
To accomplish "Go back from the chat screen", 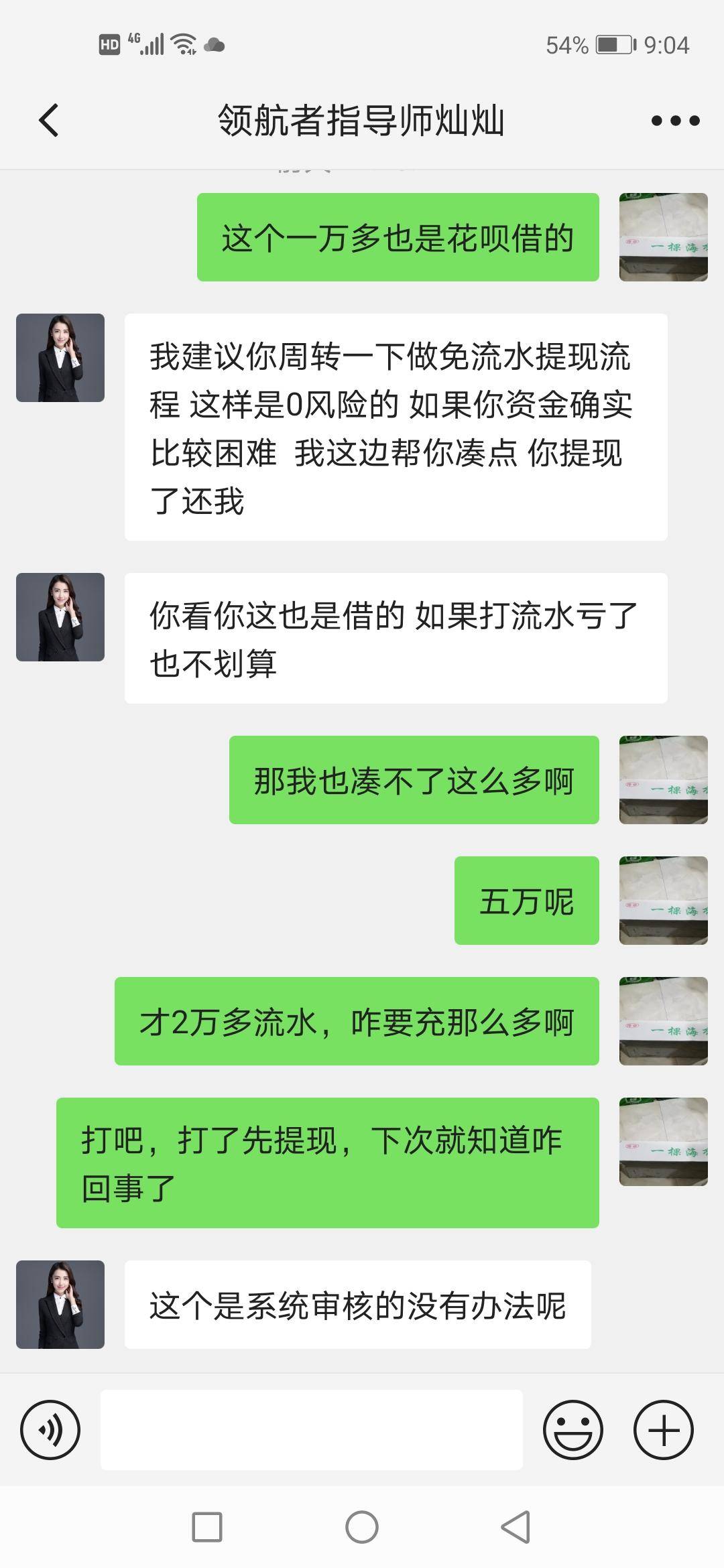I will click(x=49, y=121).
